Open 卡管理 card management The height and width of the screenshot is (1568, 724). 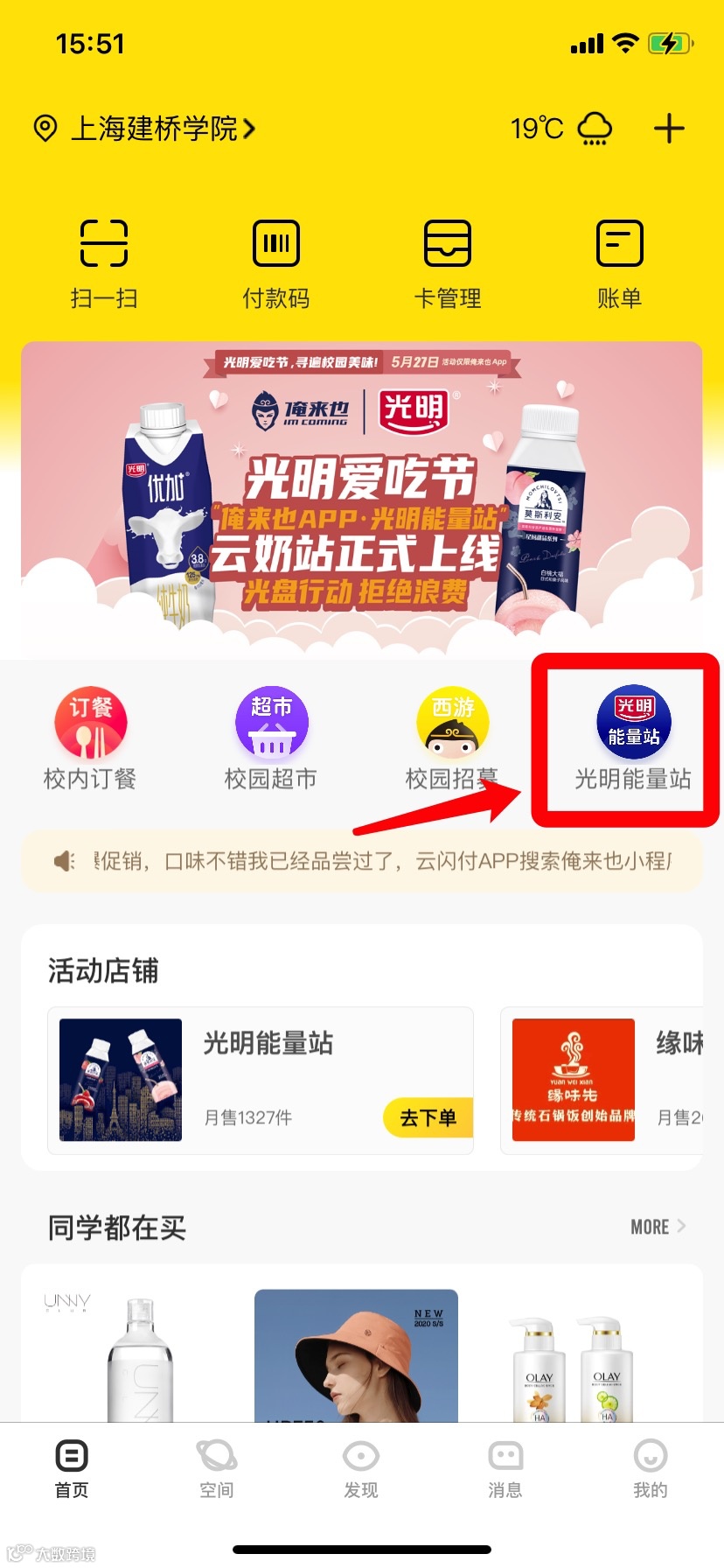coord(448,258)
